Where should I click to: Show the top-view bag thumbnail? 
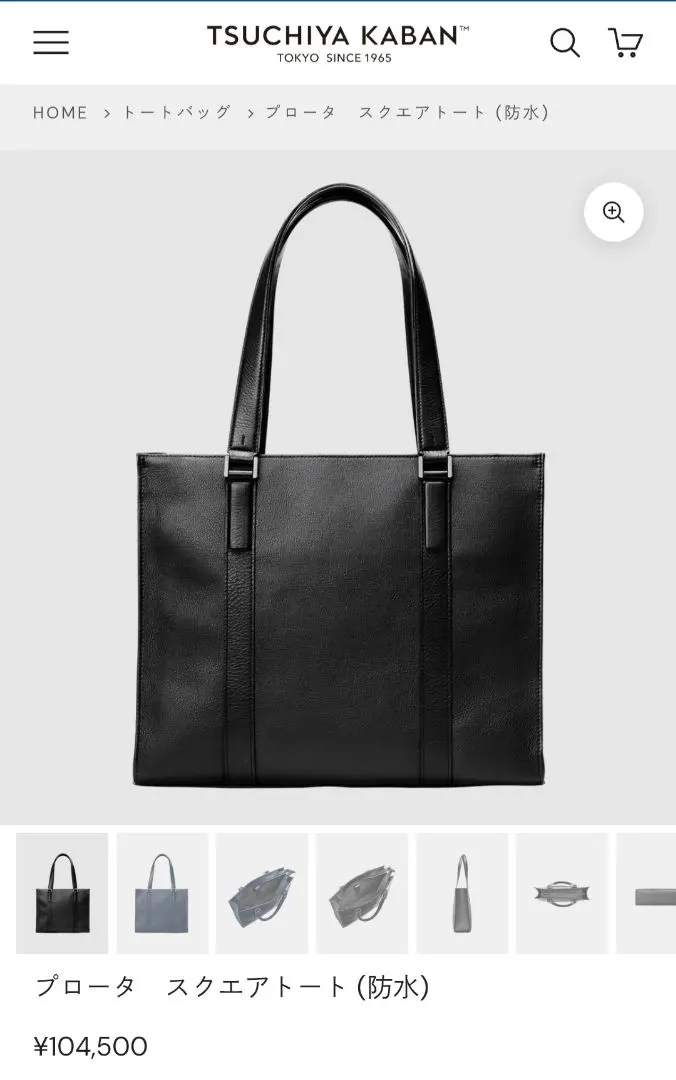[562, 893]
